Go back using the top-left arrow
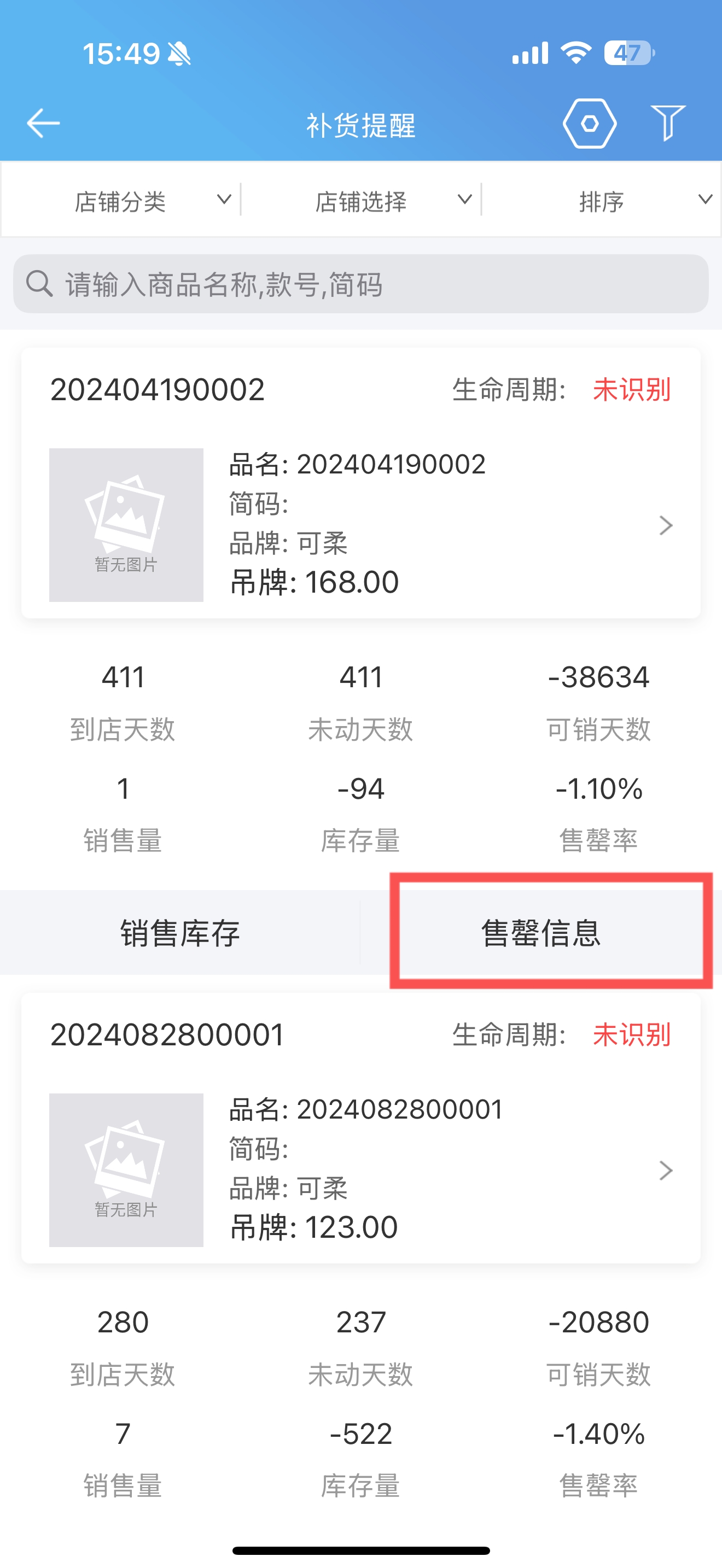Image resolution: width=722 pixels, height=1568 pixels. click(43, 124)
